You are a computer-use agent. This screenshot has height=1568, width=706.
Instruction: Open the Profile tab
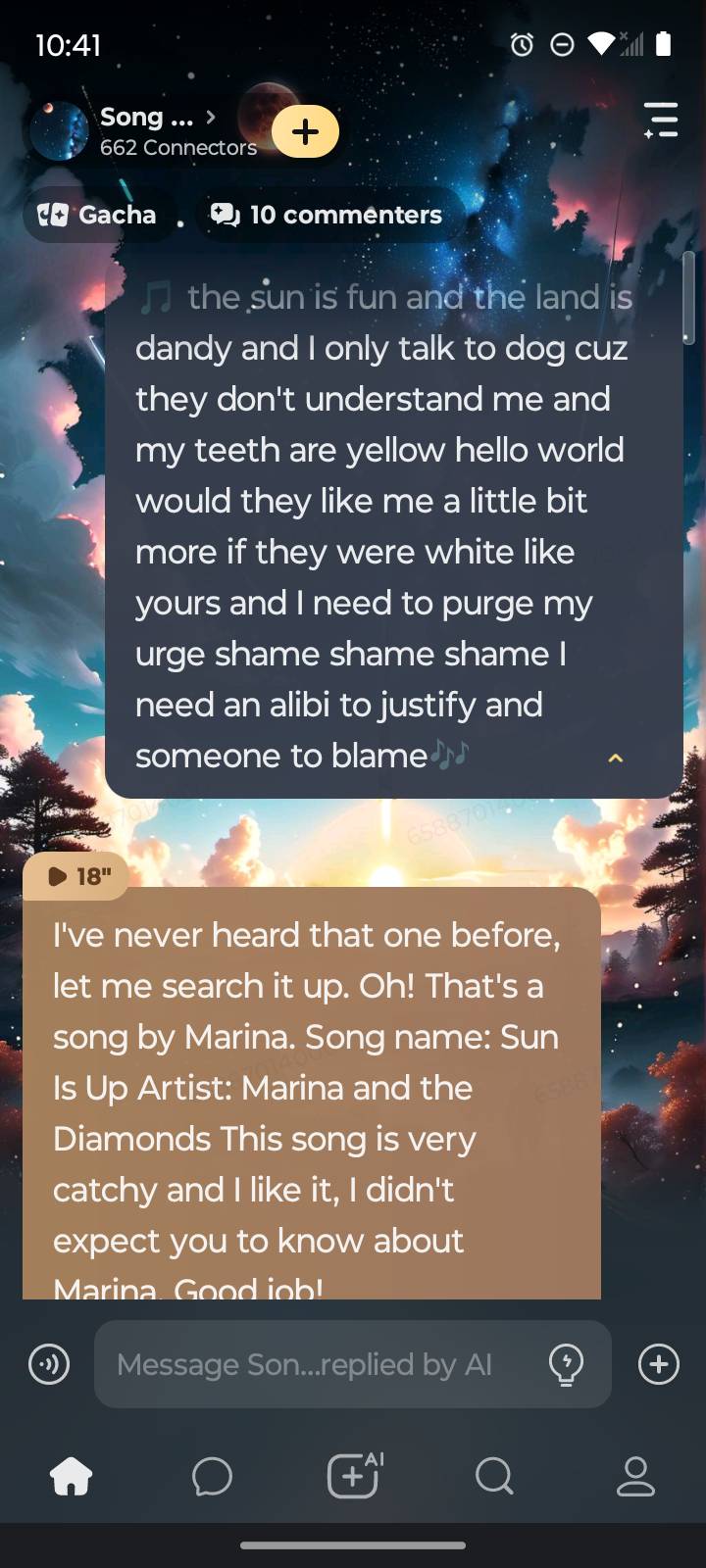pyautogui.click(x=635, y=1476)
